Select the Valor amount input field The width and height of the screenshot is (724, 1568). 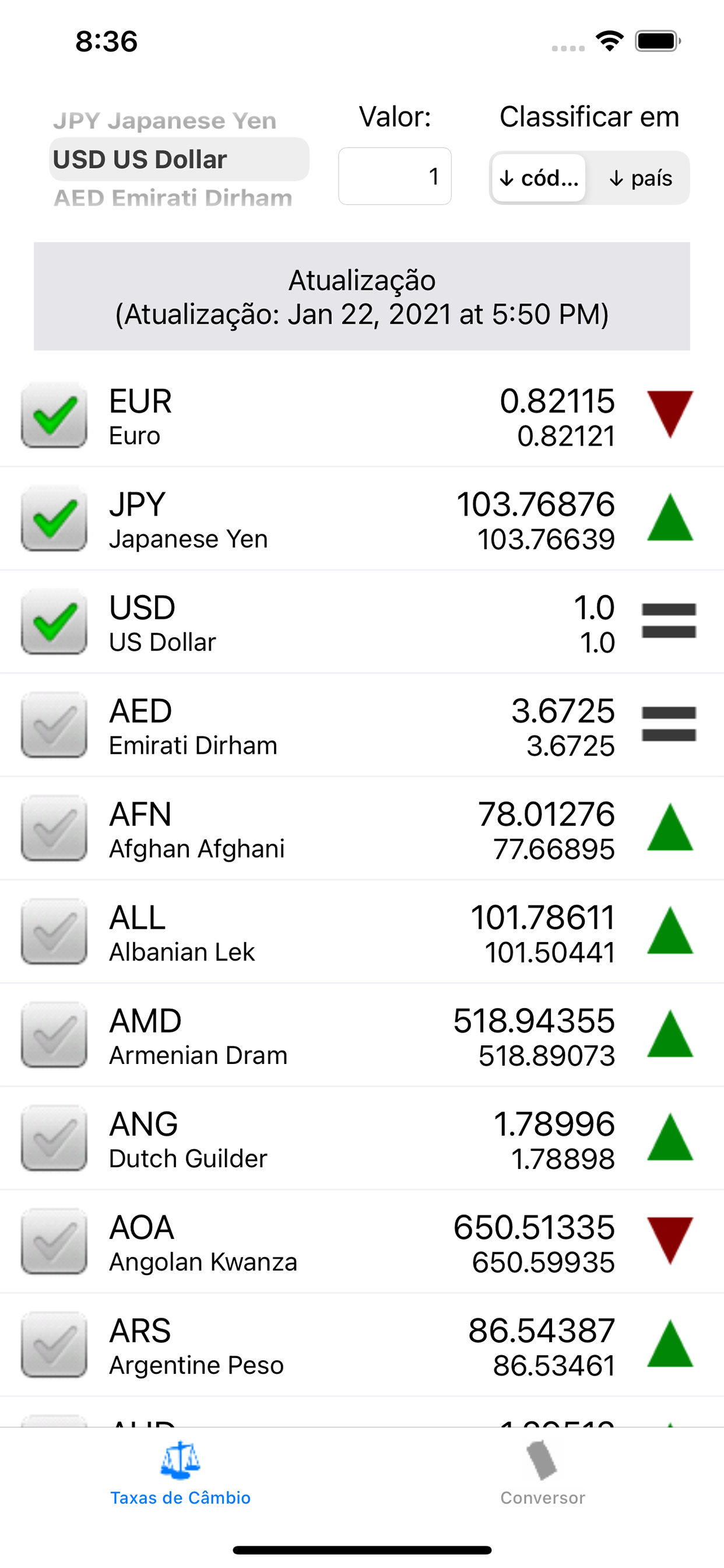(394, 176)
